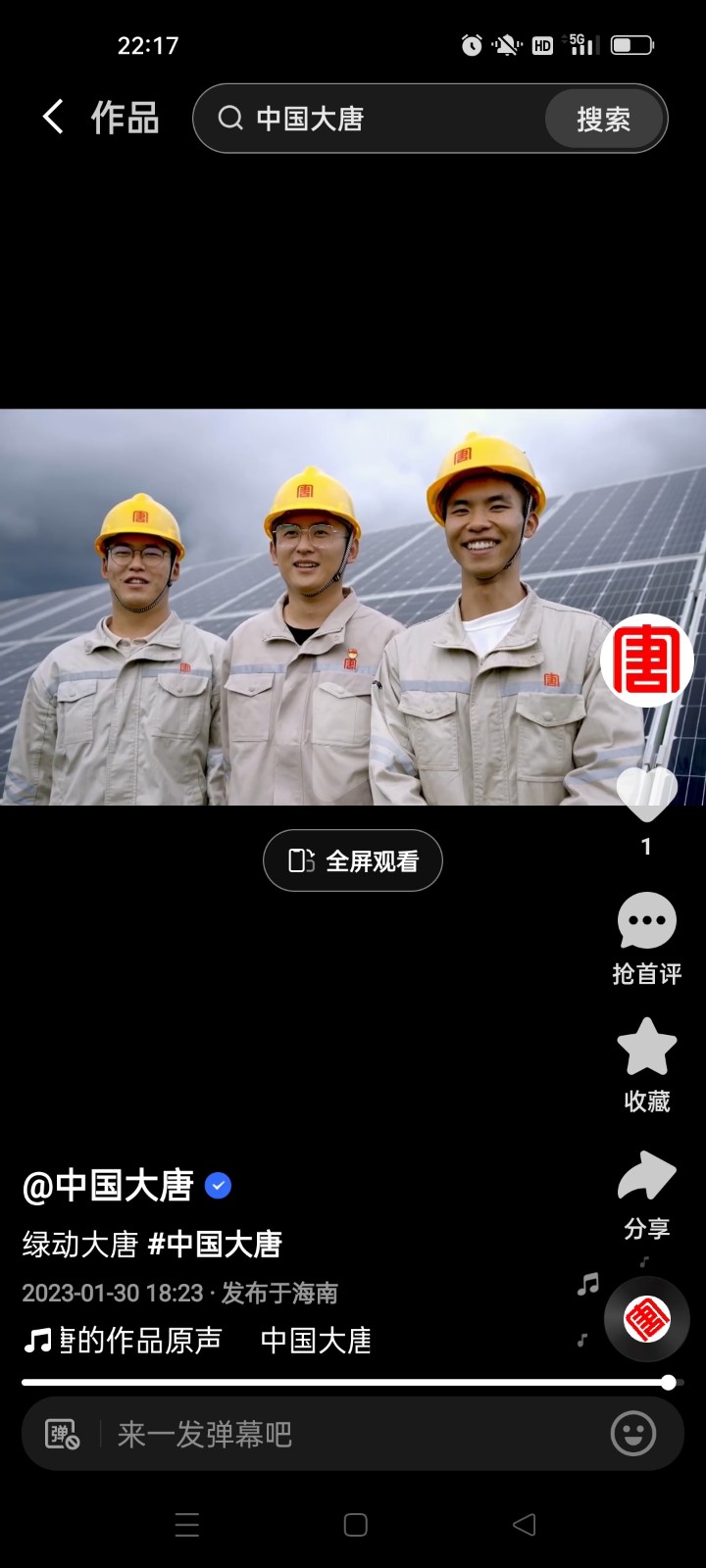Tap the system home button
706x1568 pixels.
(355, 1524)
